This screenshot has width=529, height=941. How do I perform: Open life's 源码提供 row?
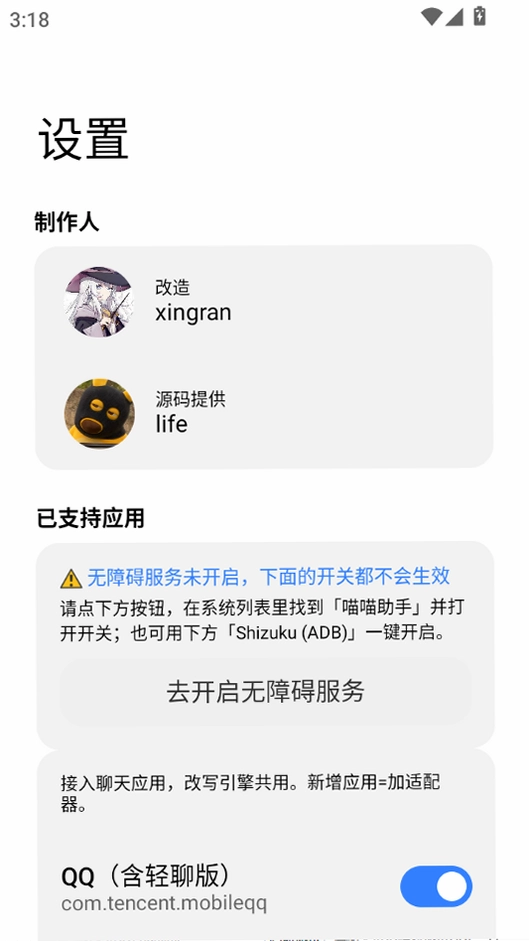pyautogui.click(x=264, y=413)
